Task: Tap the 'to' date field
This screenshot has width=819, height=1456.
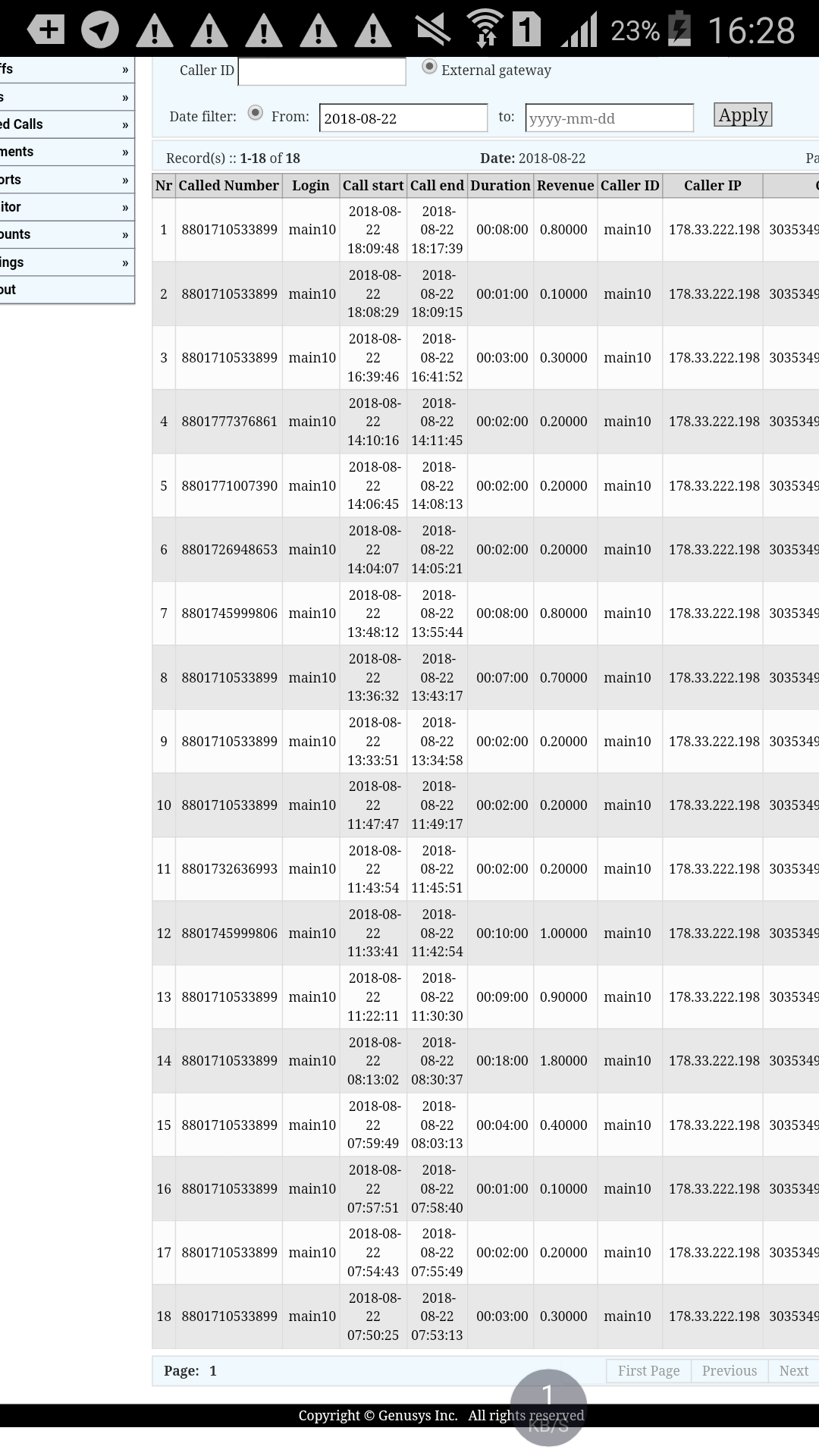Action: click(x=609, y=118)
